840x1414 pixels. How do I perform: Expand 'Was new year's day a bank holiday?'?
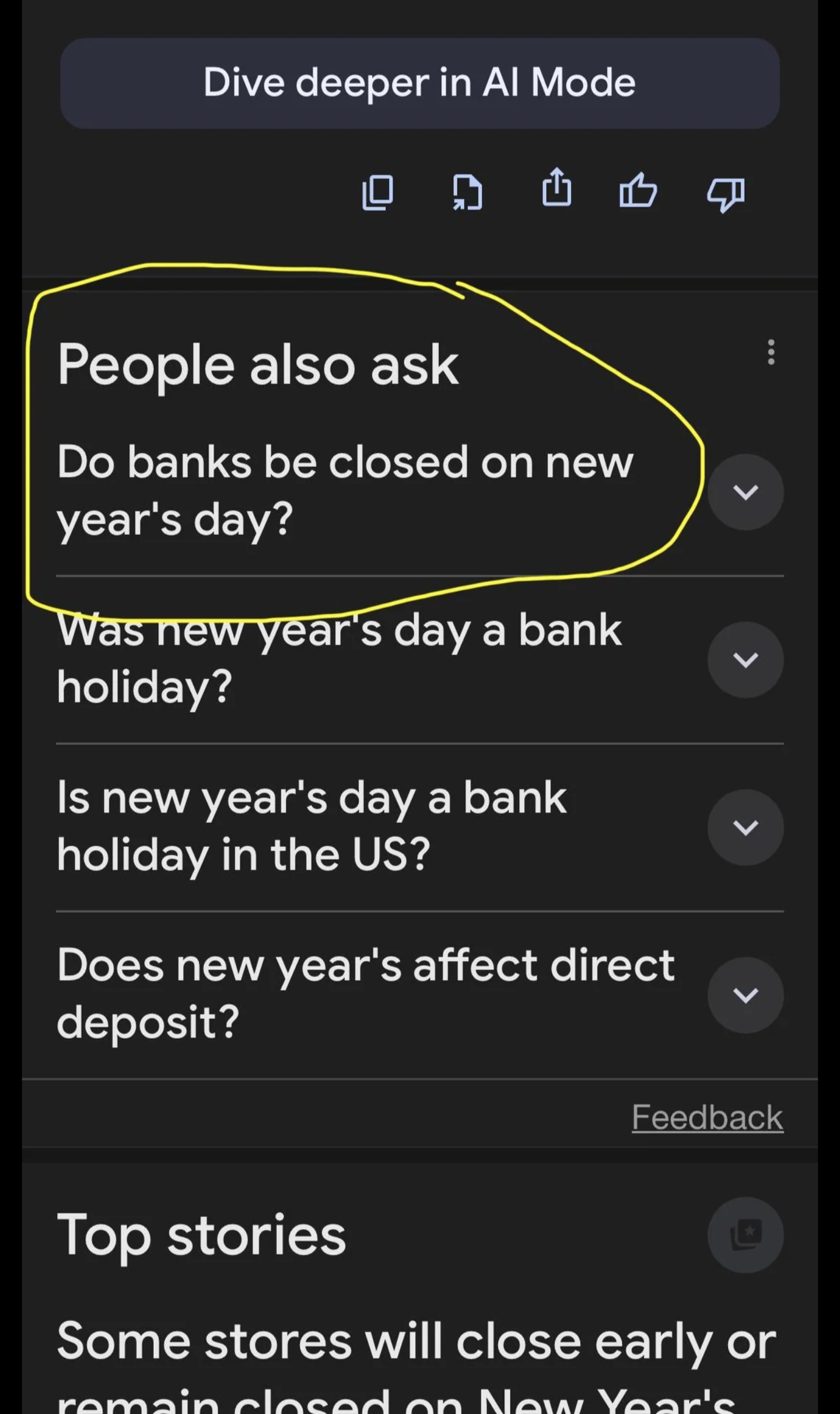[x=745, y=659]
